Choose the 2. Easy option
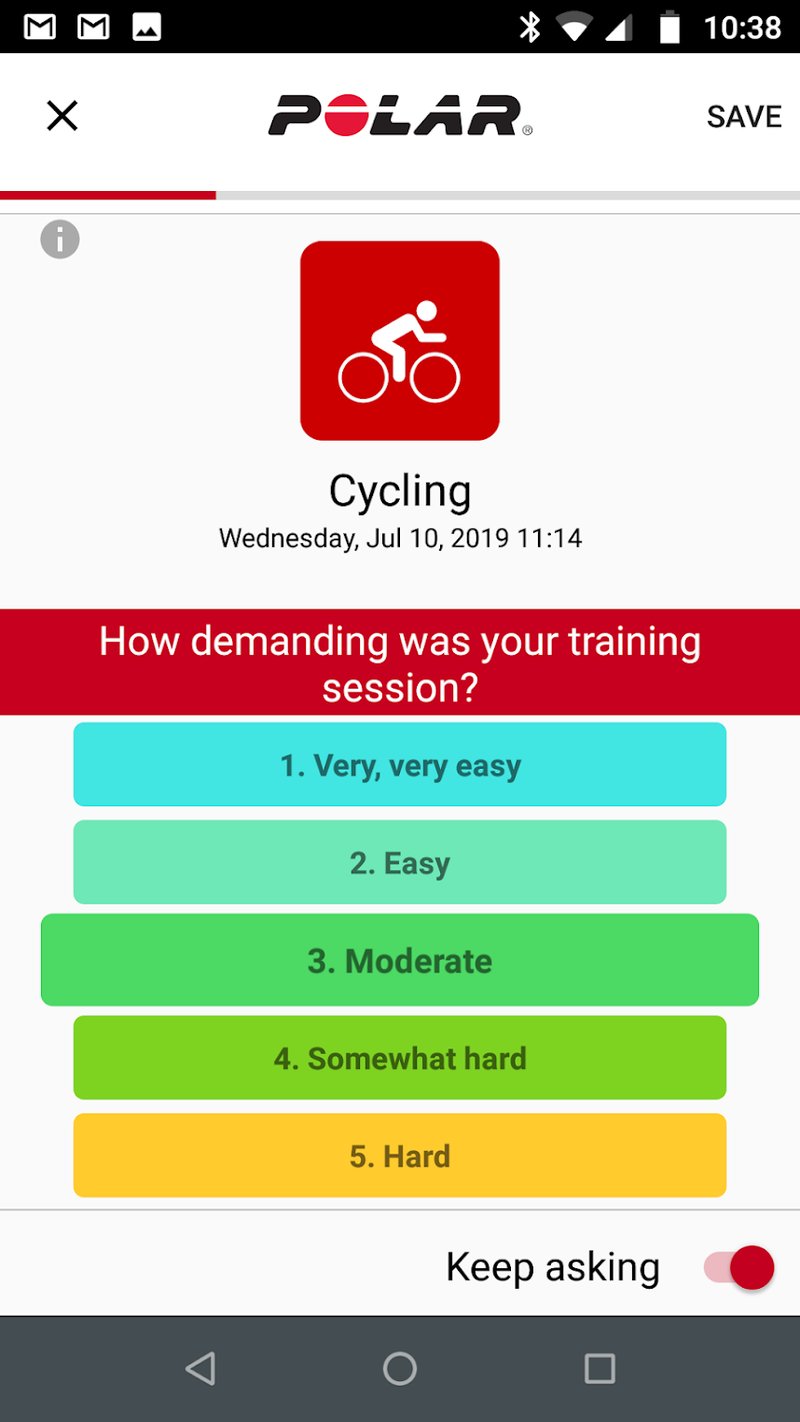 tap(400, 862)
